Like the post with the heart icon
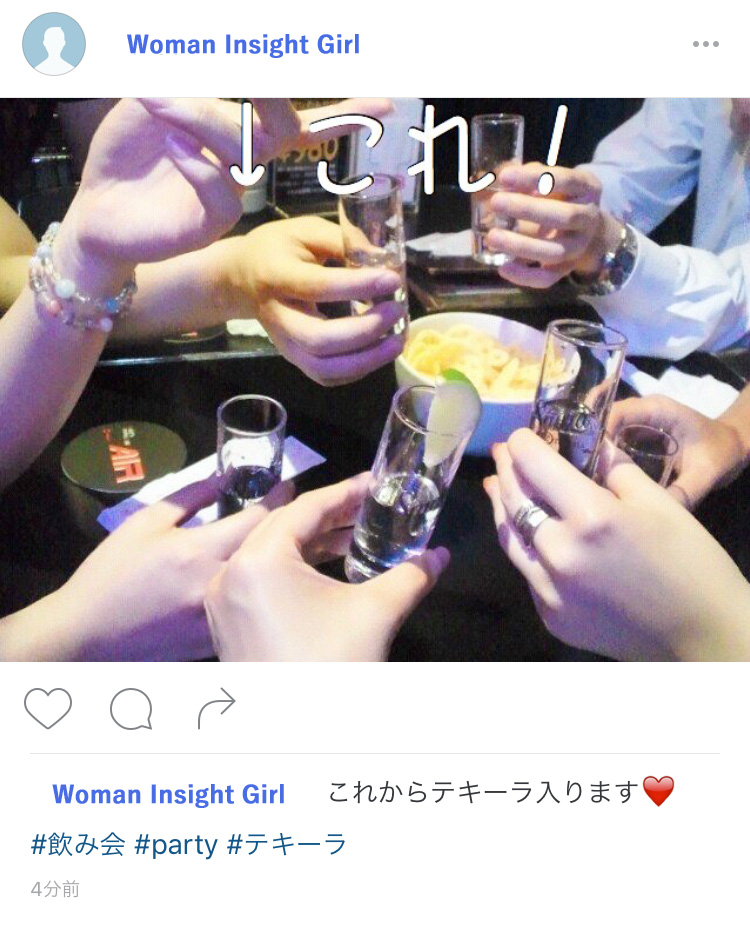The width and height of the screenshot is (750, 934). tap(48, 709)
